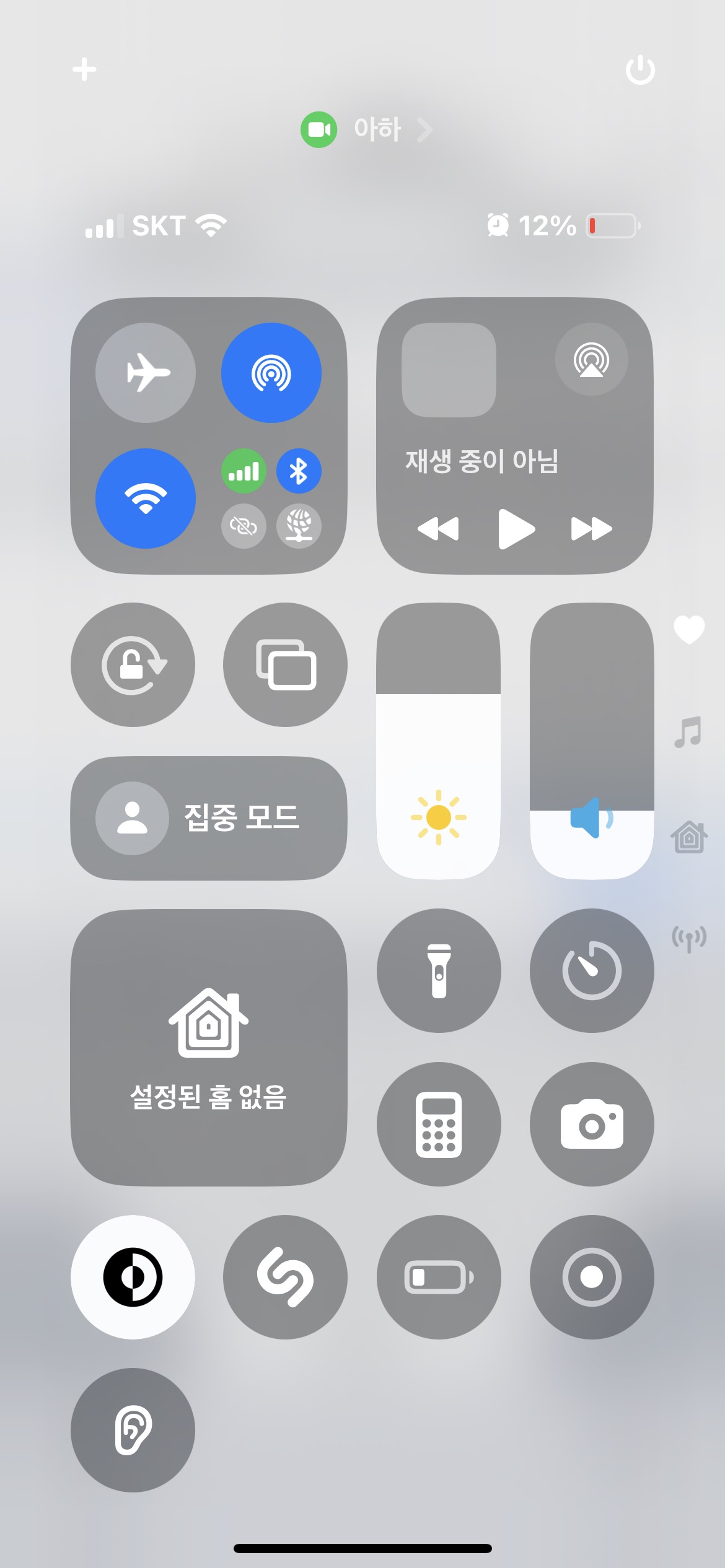Start Shazam music recognition

click(286, 1277)
